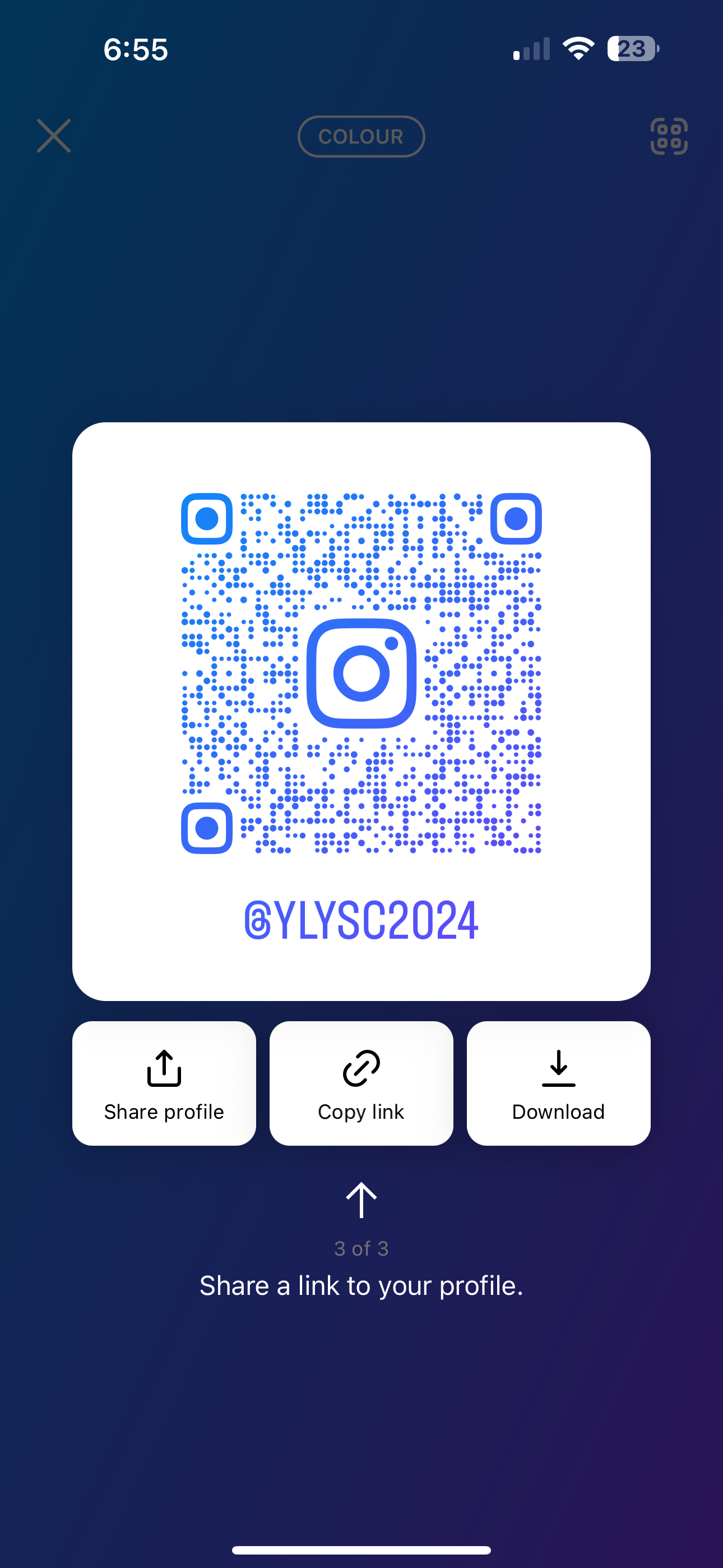Close the QR code screen
The height and width of the screenshot is (1568, 723).
[54, 136]
